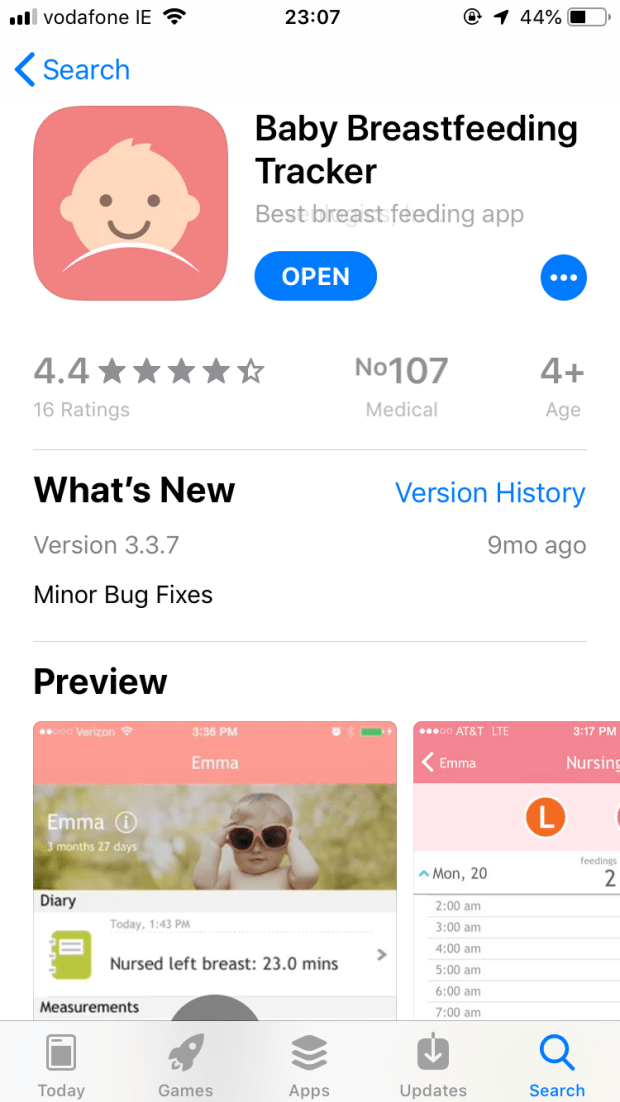View the Version History

click(489, 493)
